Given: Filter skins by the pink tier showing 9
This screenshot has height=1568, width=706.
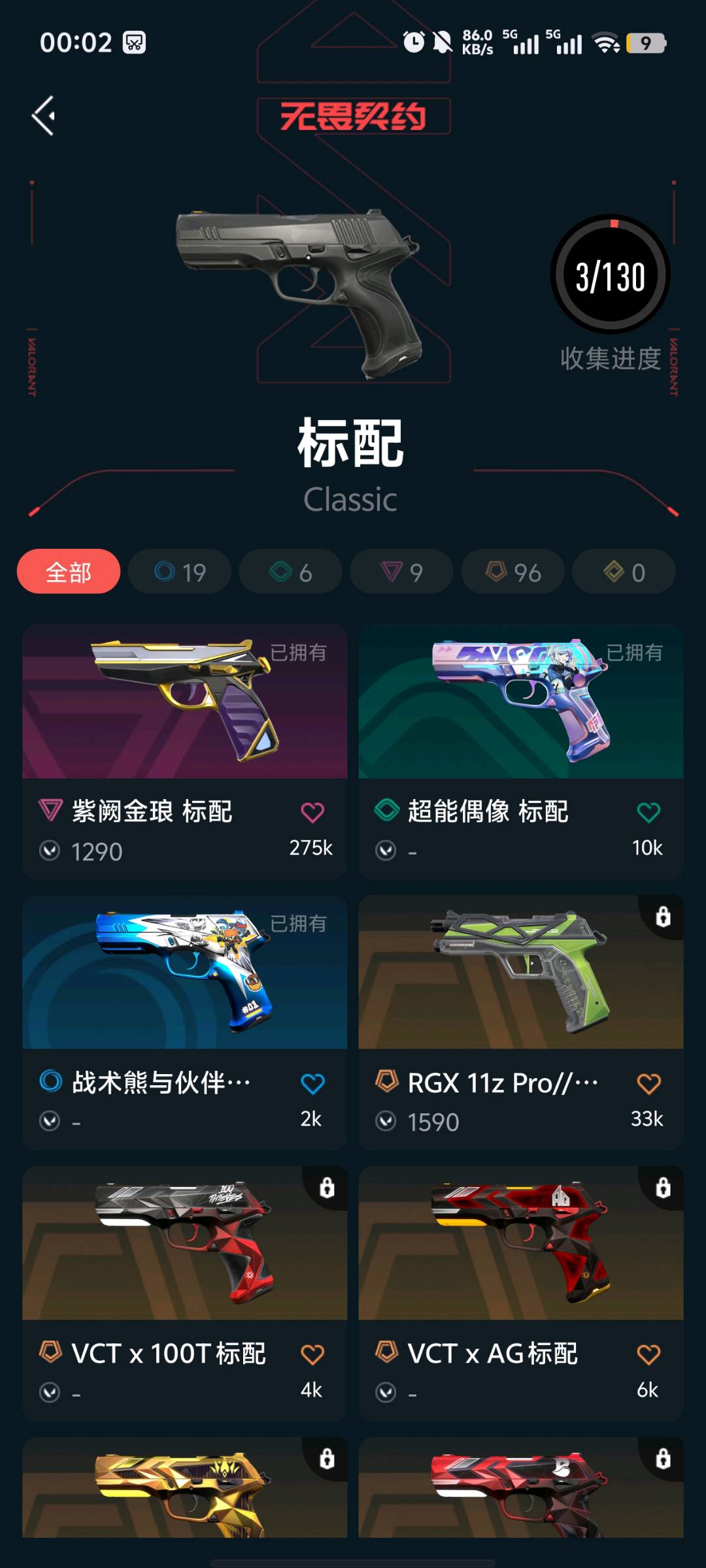Looking at the screenshot, I should [x=401, y=572].
